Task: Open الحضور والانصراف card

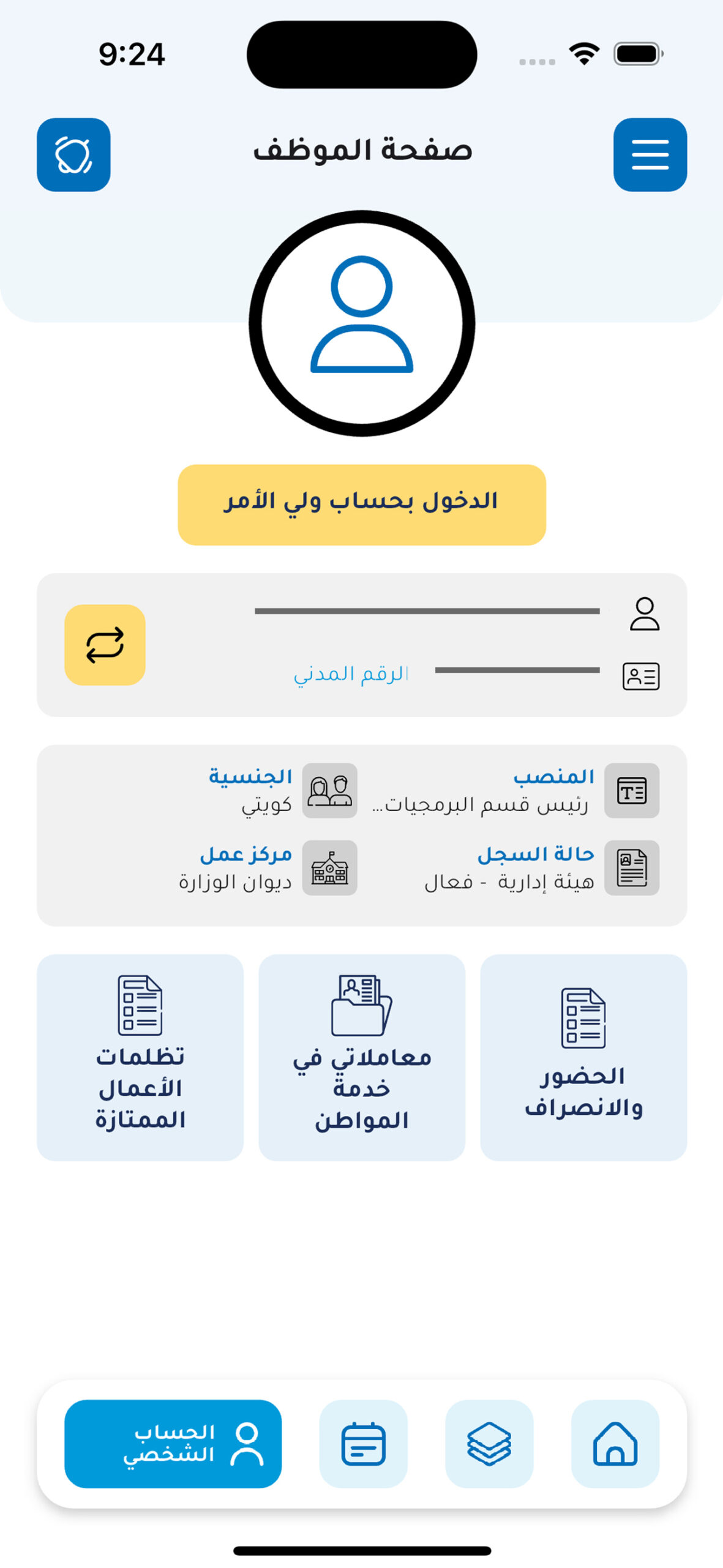Action: pyautogui.click(x=583, y=1057)
